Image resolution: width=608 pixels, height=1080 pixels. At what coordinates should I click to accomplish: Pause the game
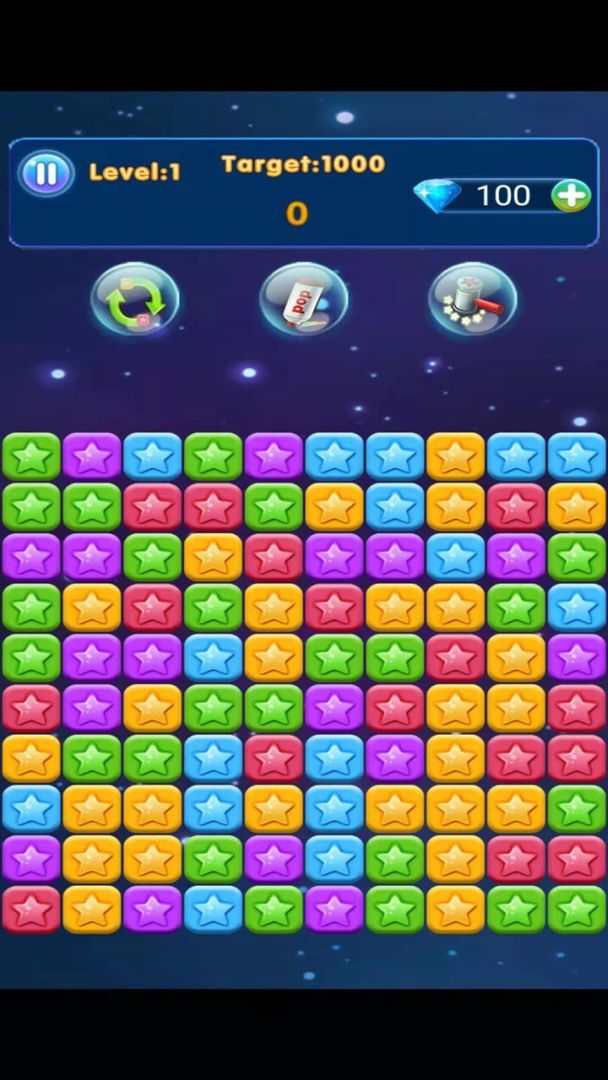[46, 174]
